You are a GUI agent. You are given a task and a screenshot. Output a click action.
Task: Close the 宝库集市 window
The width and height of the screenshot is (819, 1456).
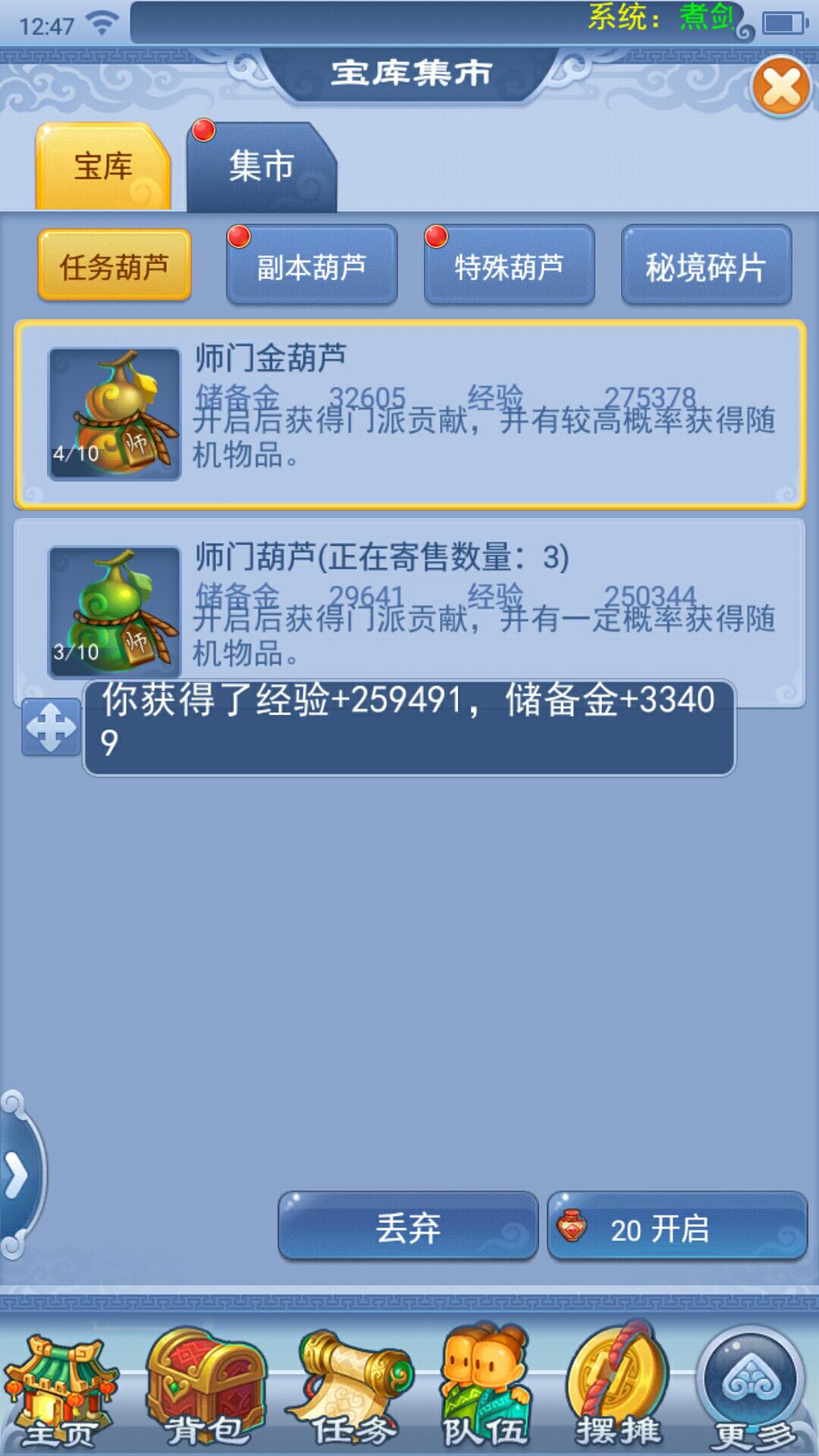[x=781, y=86]
